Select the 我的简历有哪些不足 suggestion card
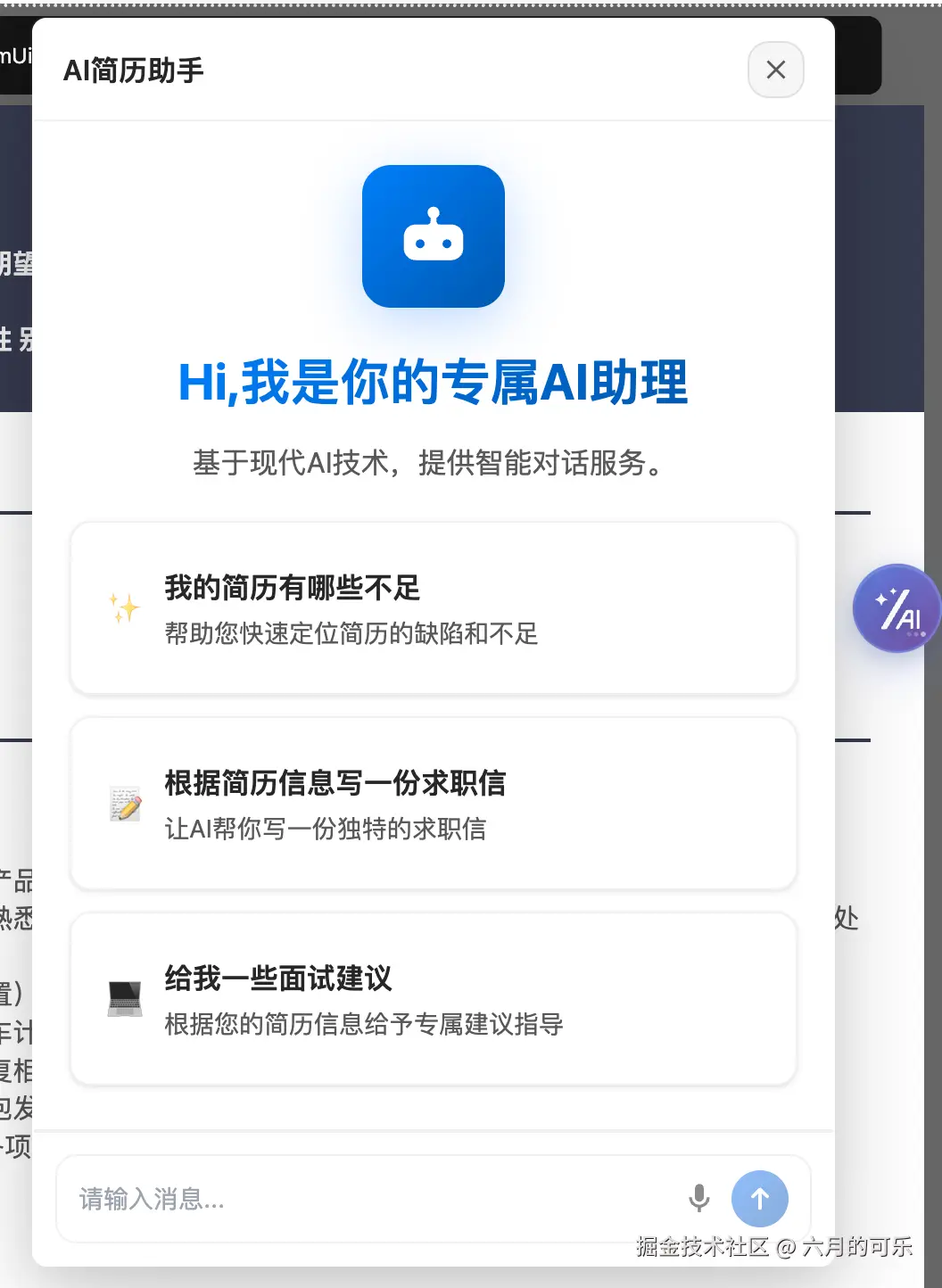The height and width of the screenshot is (1288, 942). pyautogui.click(x=434, y=607)
